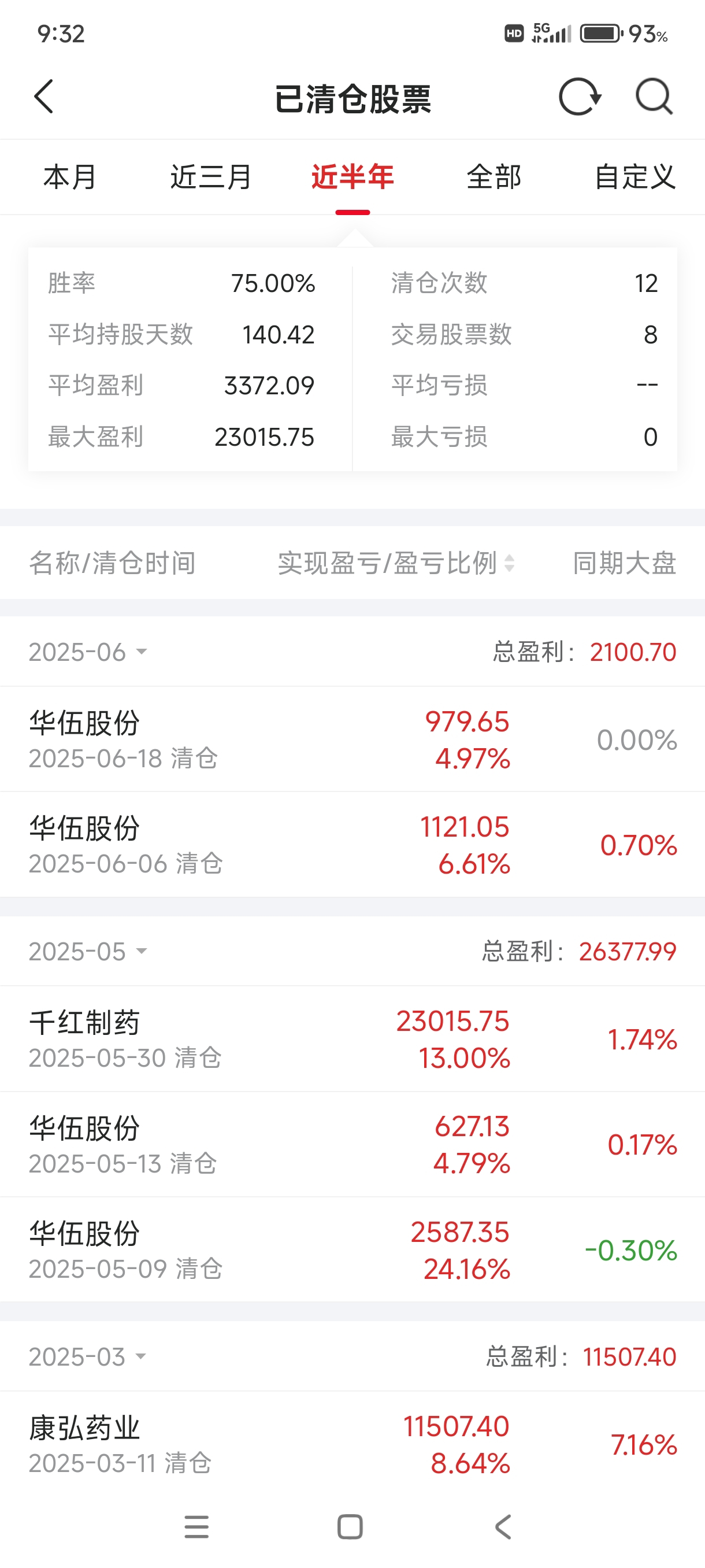This screenshot has width=705, height=1568.
Task: Switch to the 近三月 tab
Action: [x=211, y=177]
